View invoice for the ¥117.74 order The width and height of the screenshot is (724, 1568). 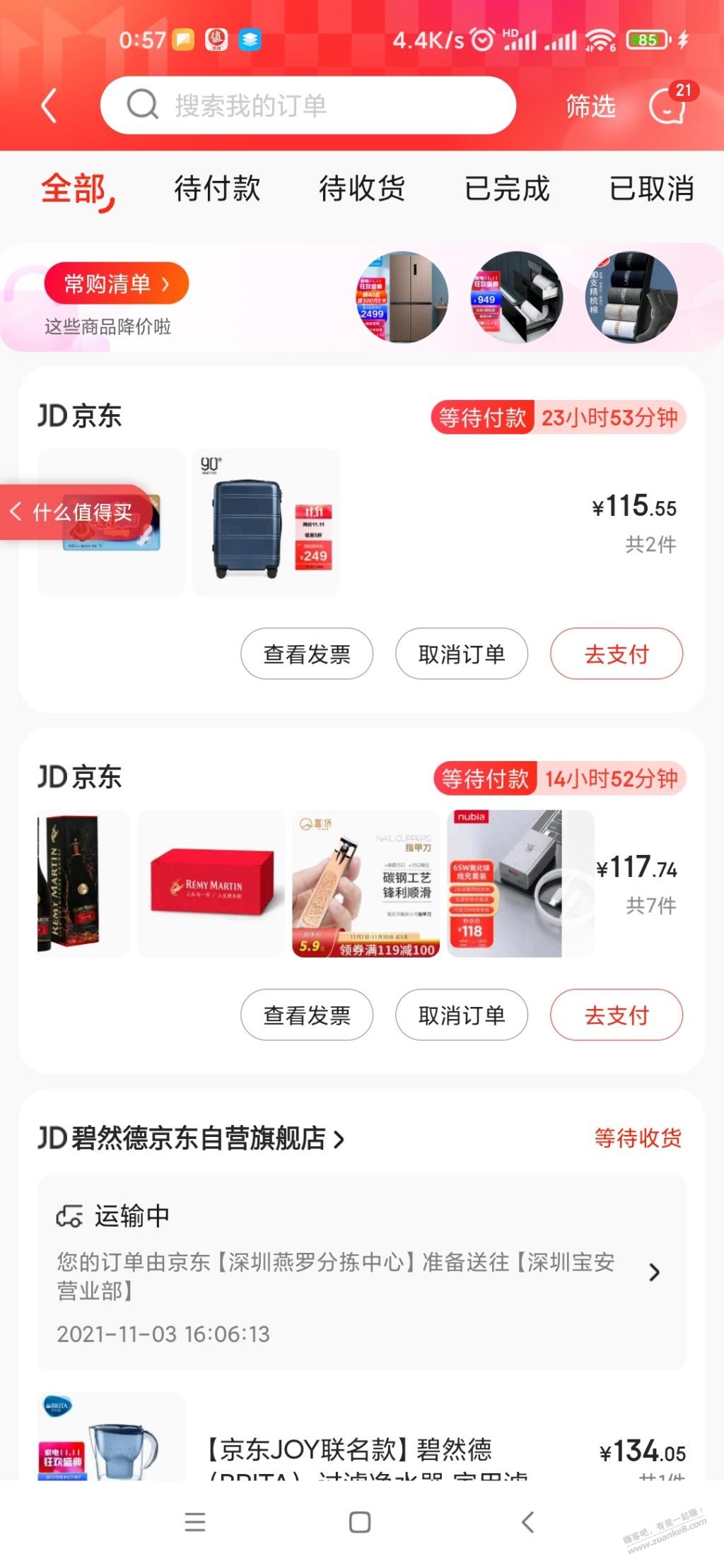coord(307,1015)
